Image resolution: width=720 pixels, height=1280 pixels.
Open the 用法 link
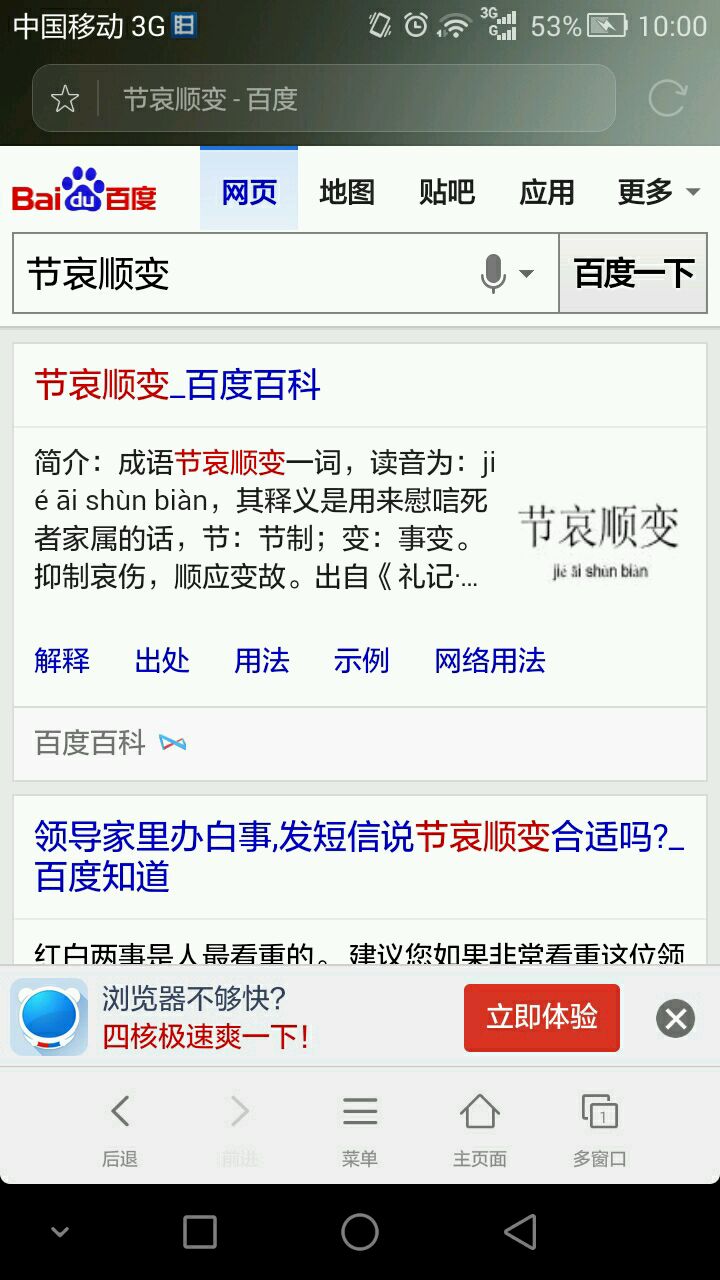coord(262,661)
